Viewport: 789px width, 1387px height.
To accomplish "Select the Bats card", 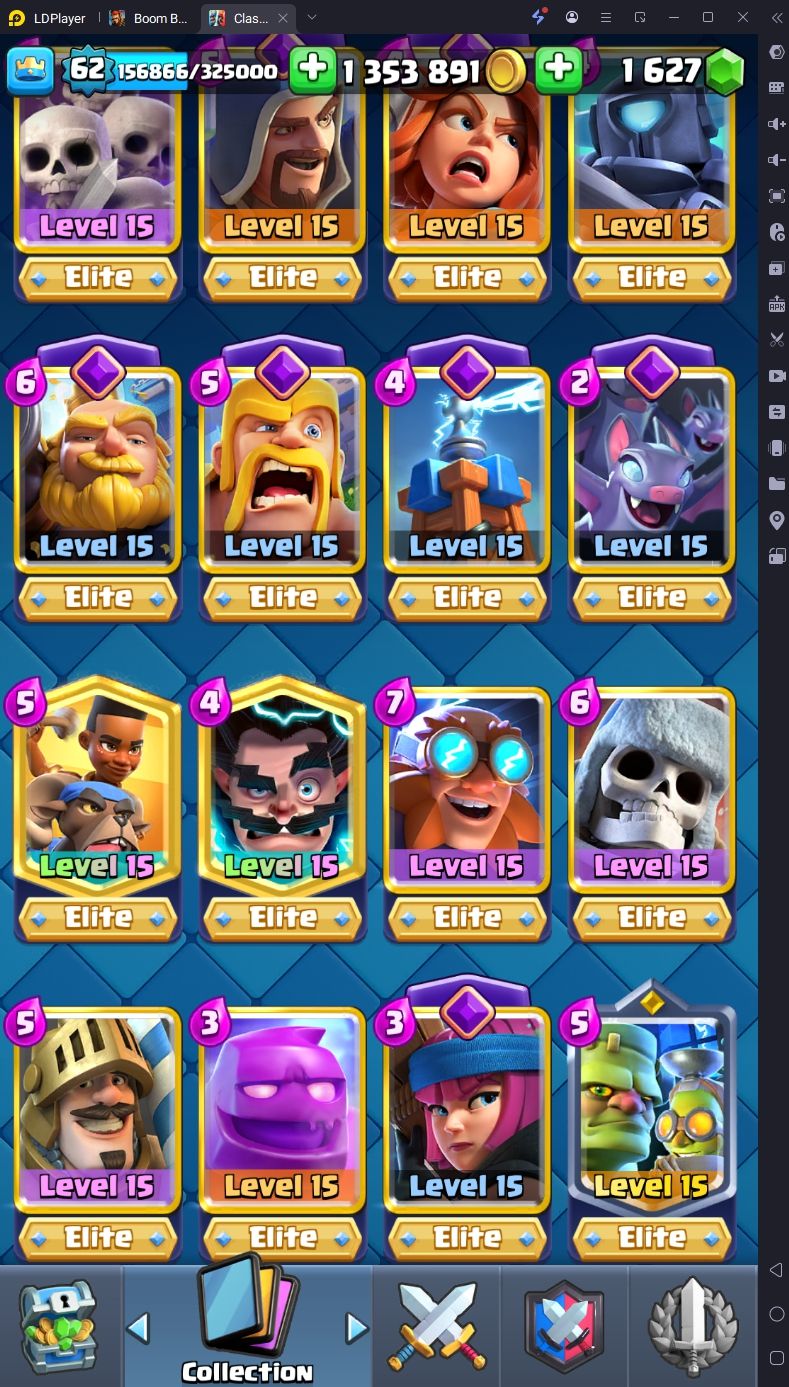I will pyautogui.click(x=652, y=478).
